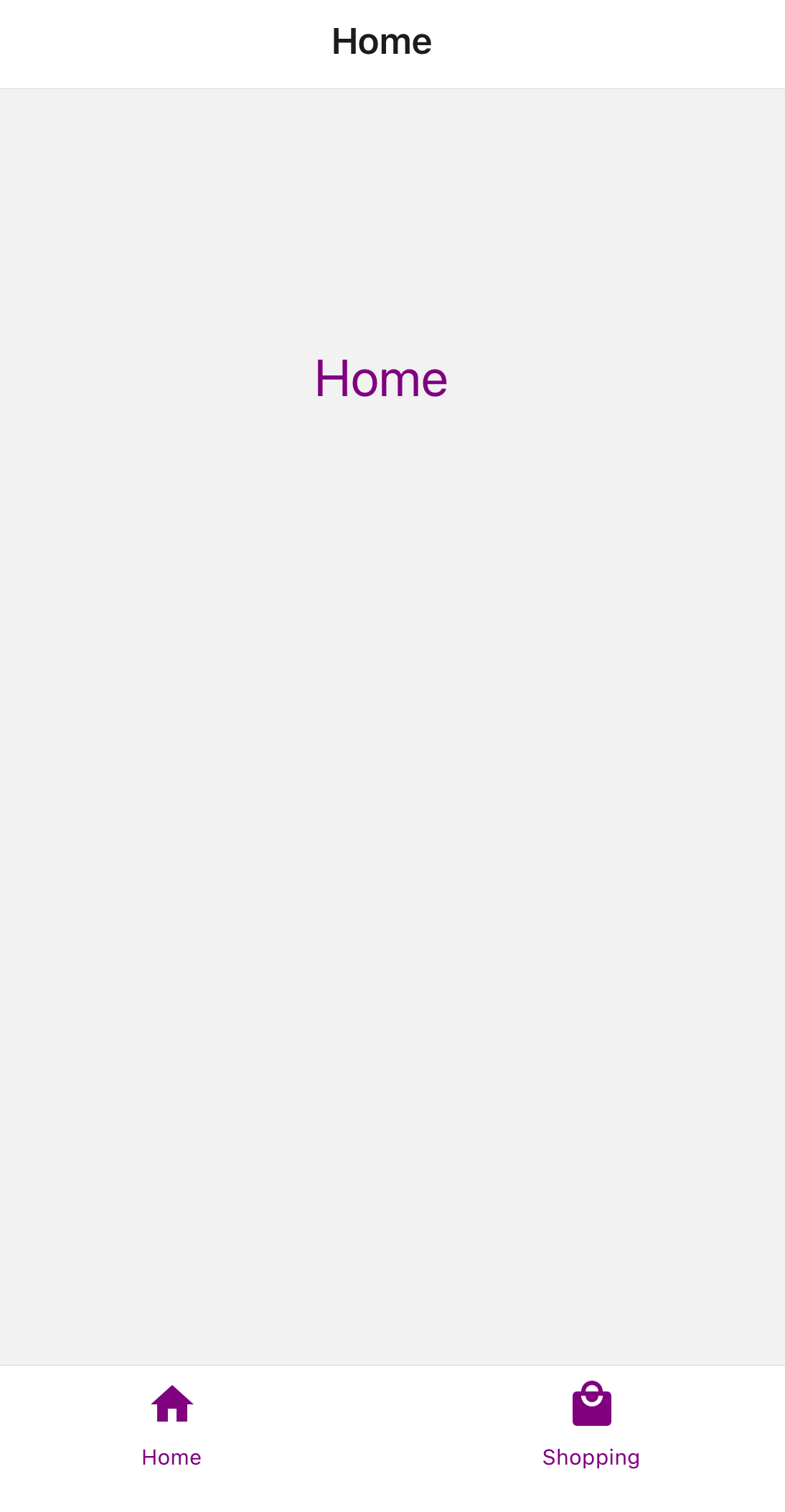The image size is (785, 1512).
Task: Open the Shopping section from bottom navigation
Action: tap(591, 1428)
